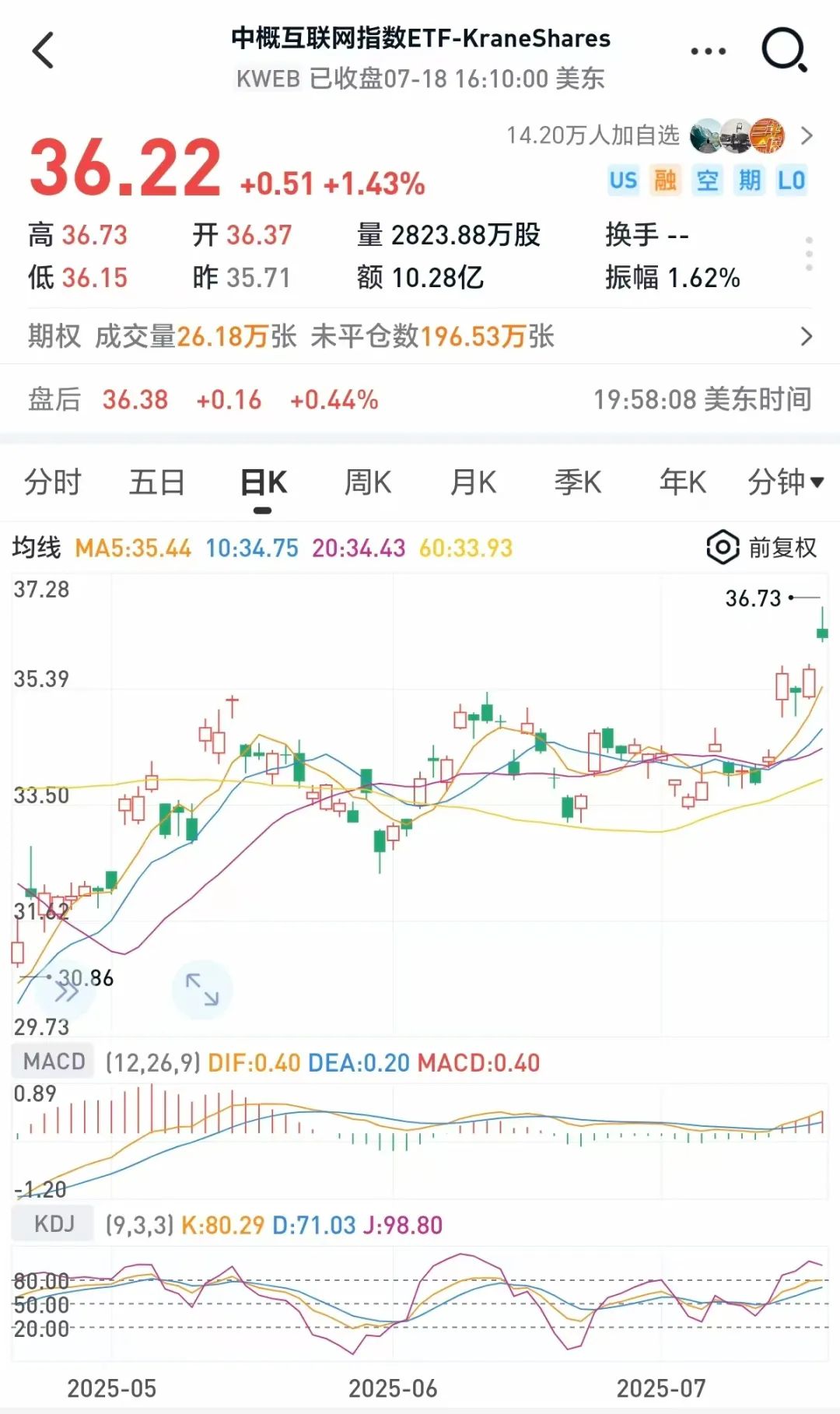The image size is (840, 1414).
Task: Expand the chart to full screen
Action: [202, 990]
